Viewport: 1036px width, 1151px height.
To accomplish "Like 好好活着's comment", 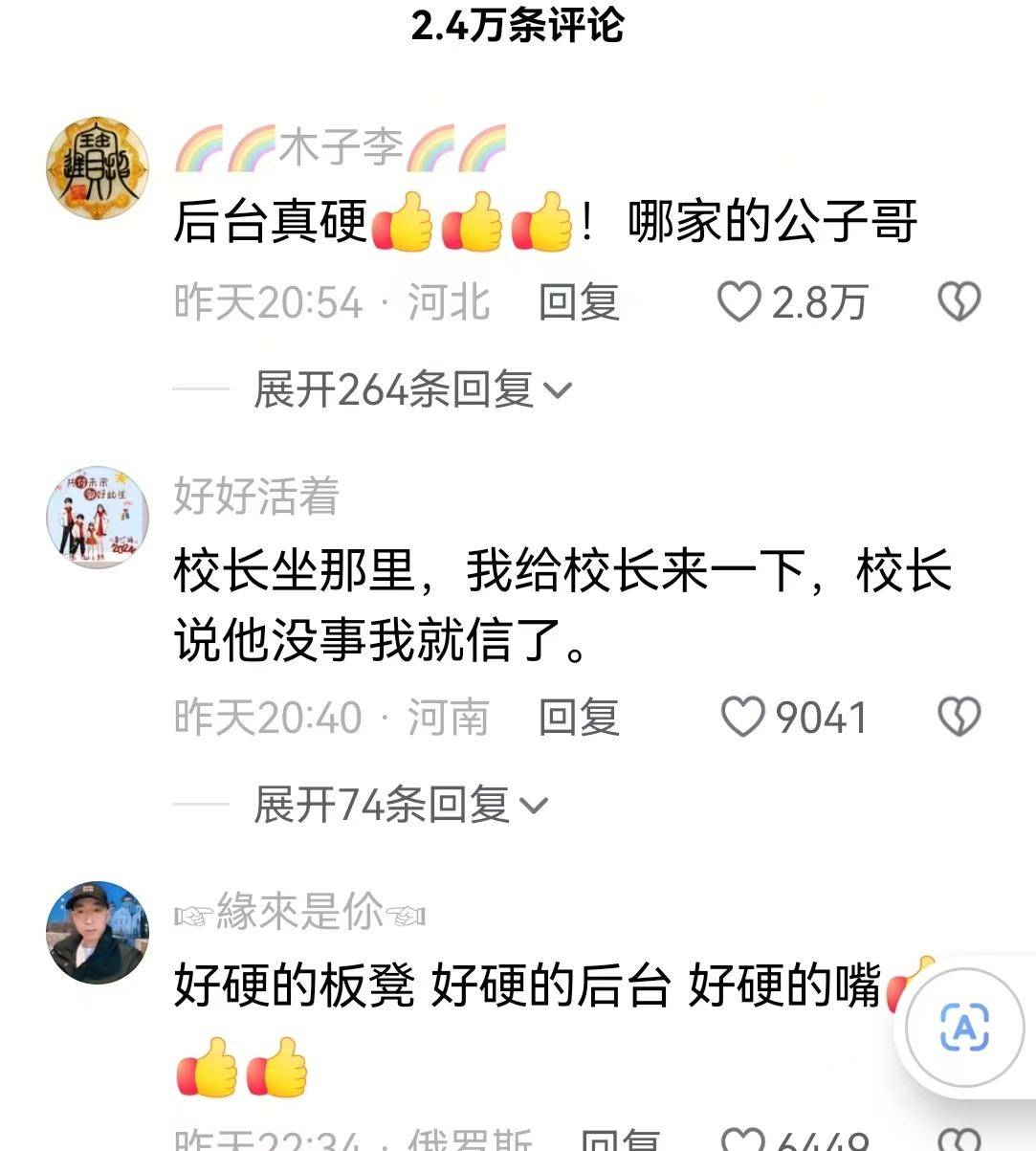I will [742, 718].
